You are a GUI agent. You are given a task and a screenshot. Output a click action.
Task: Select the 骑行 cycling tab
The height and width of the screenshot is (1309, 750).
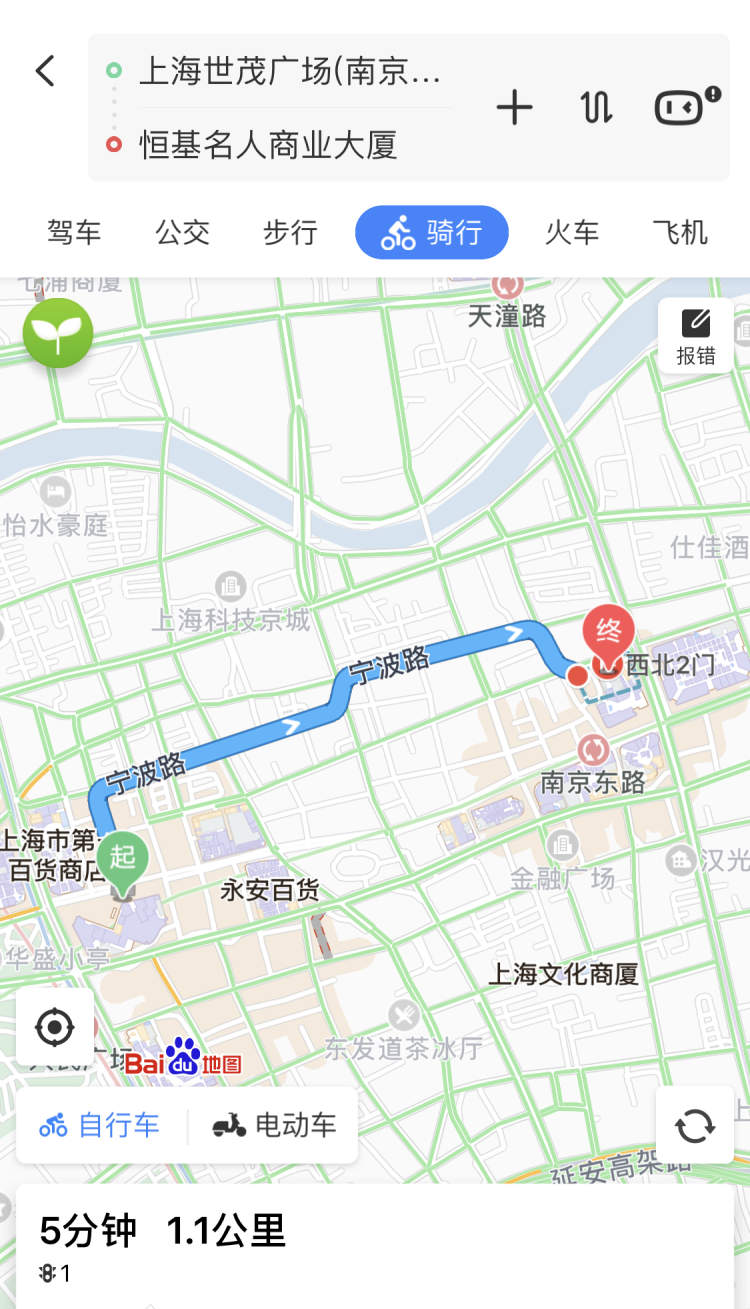click(432, 232)
